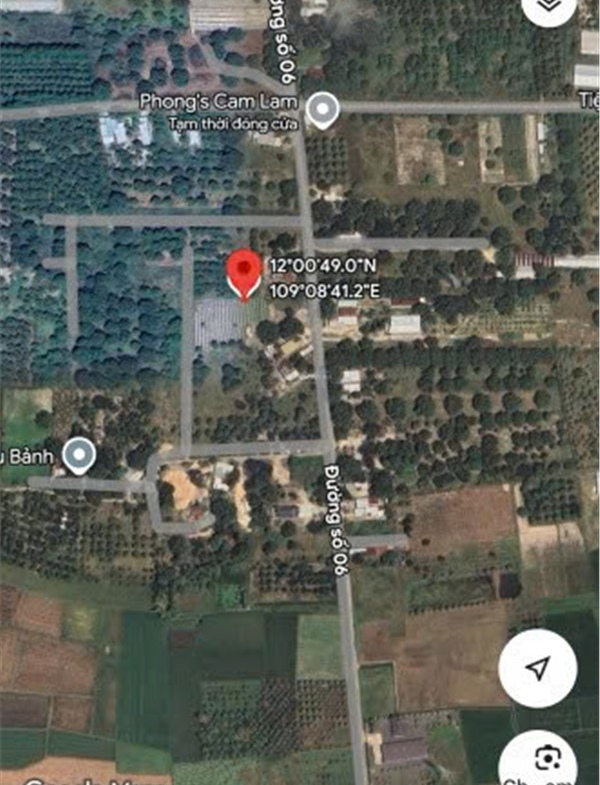Open the camera lens button
Screen dimensions: 600x785
544,758
